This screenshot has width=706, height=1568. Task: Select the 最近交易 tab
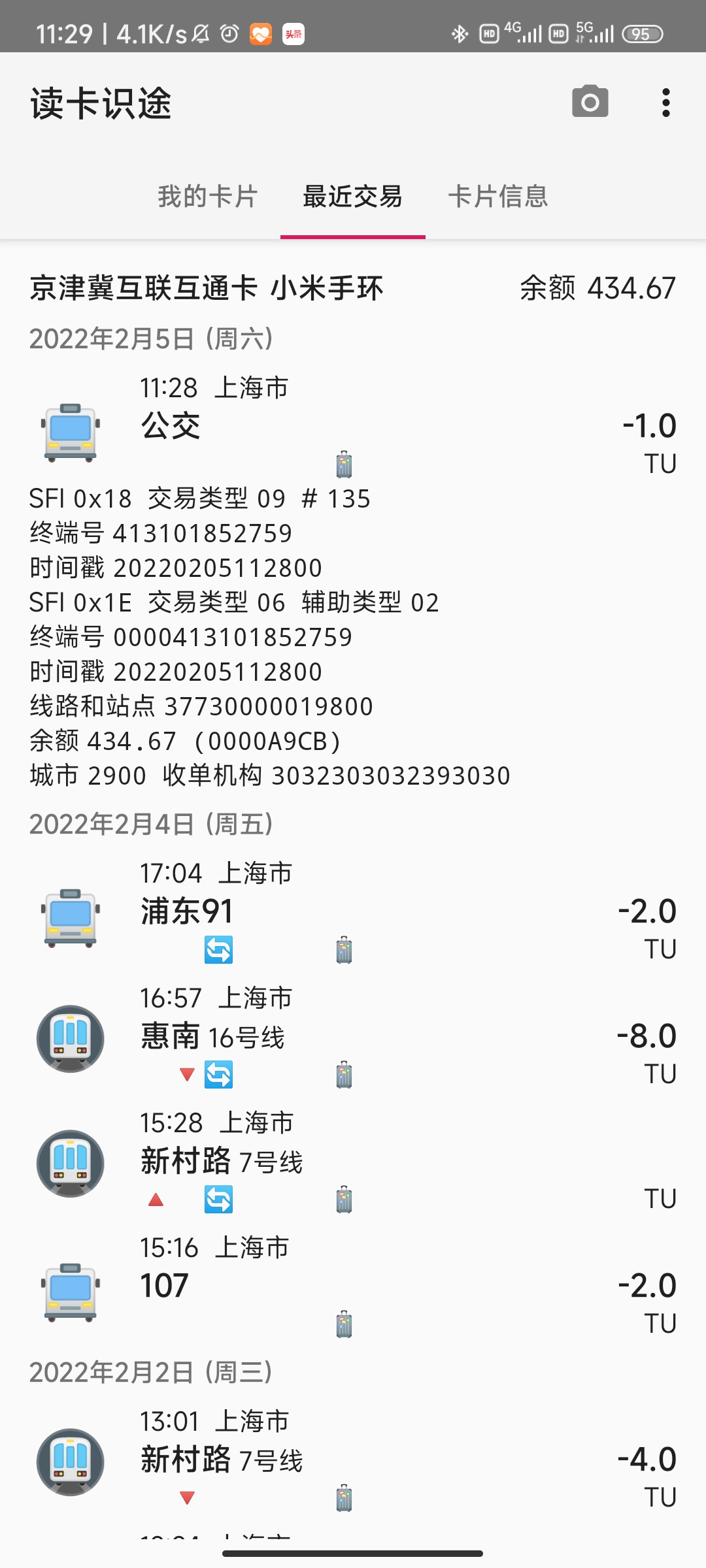click(x=353, y=197)
